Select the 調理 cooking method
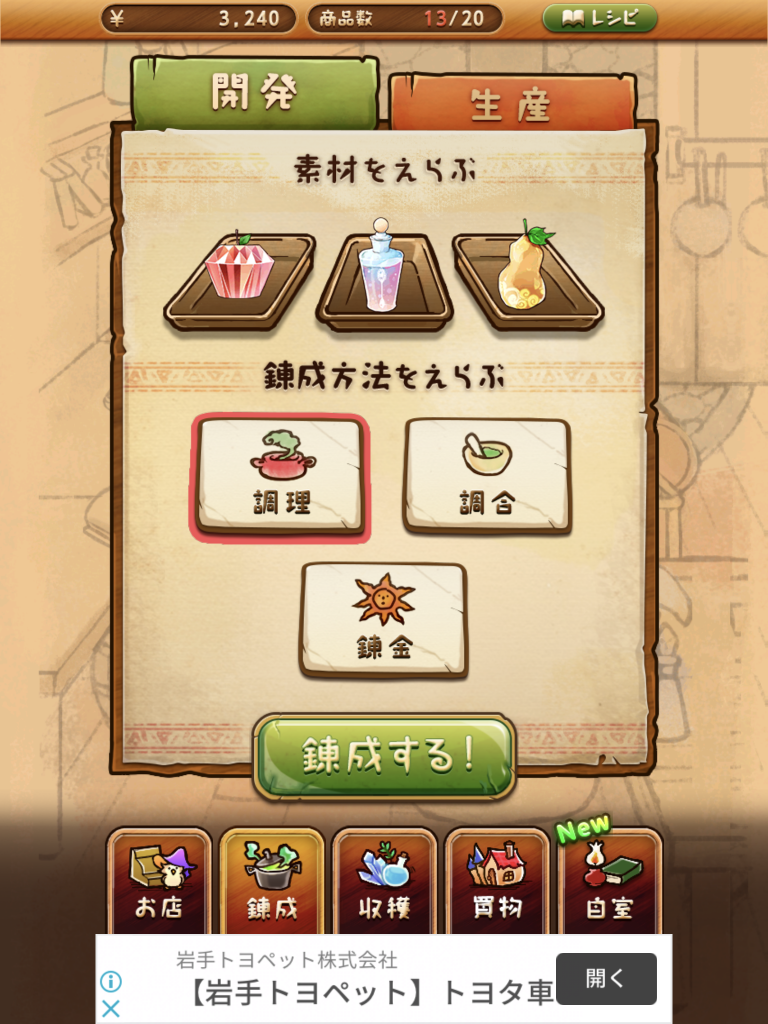Viewport: 768px width, 1024px height. (x=280, y=475)
